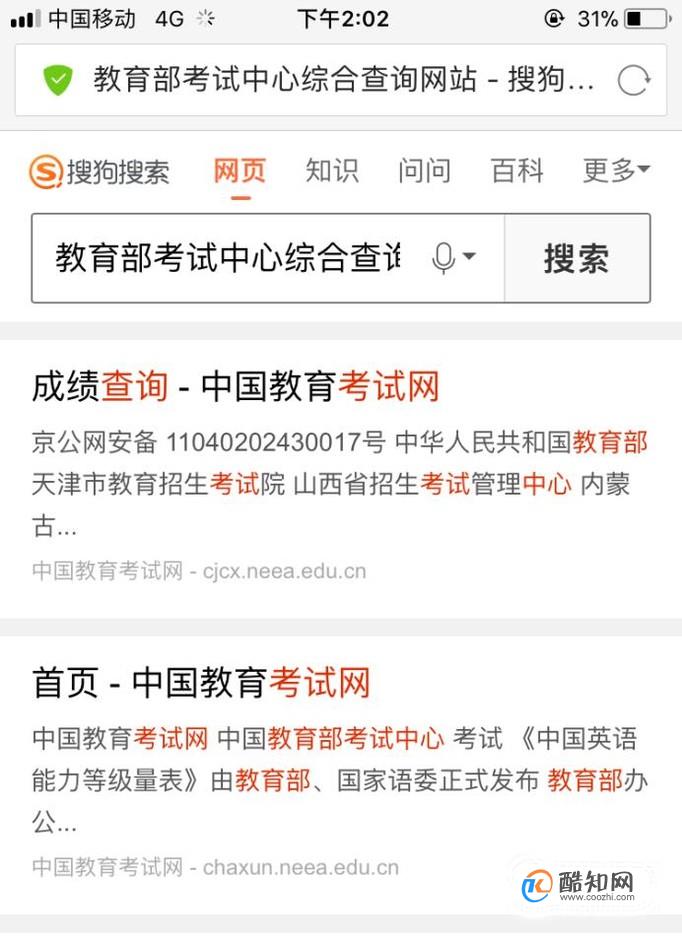Switch to the 知识 tab
Image resolution: width=682 pixels, height=940 pixels.
332,171
